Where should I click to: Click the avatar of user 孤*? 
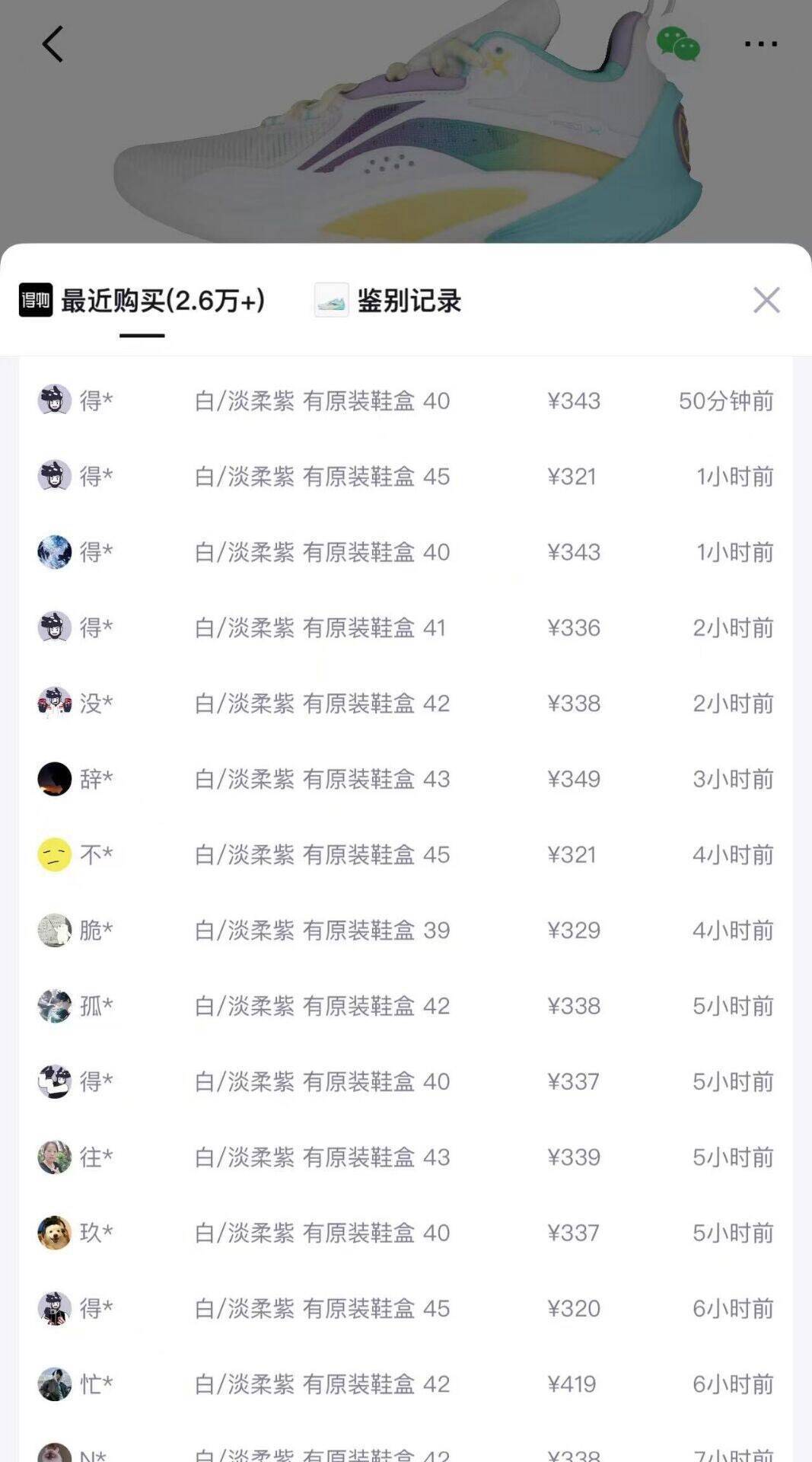(x=53, y=1006)
